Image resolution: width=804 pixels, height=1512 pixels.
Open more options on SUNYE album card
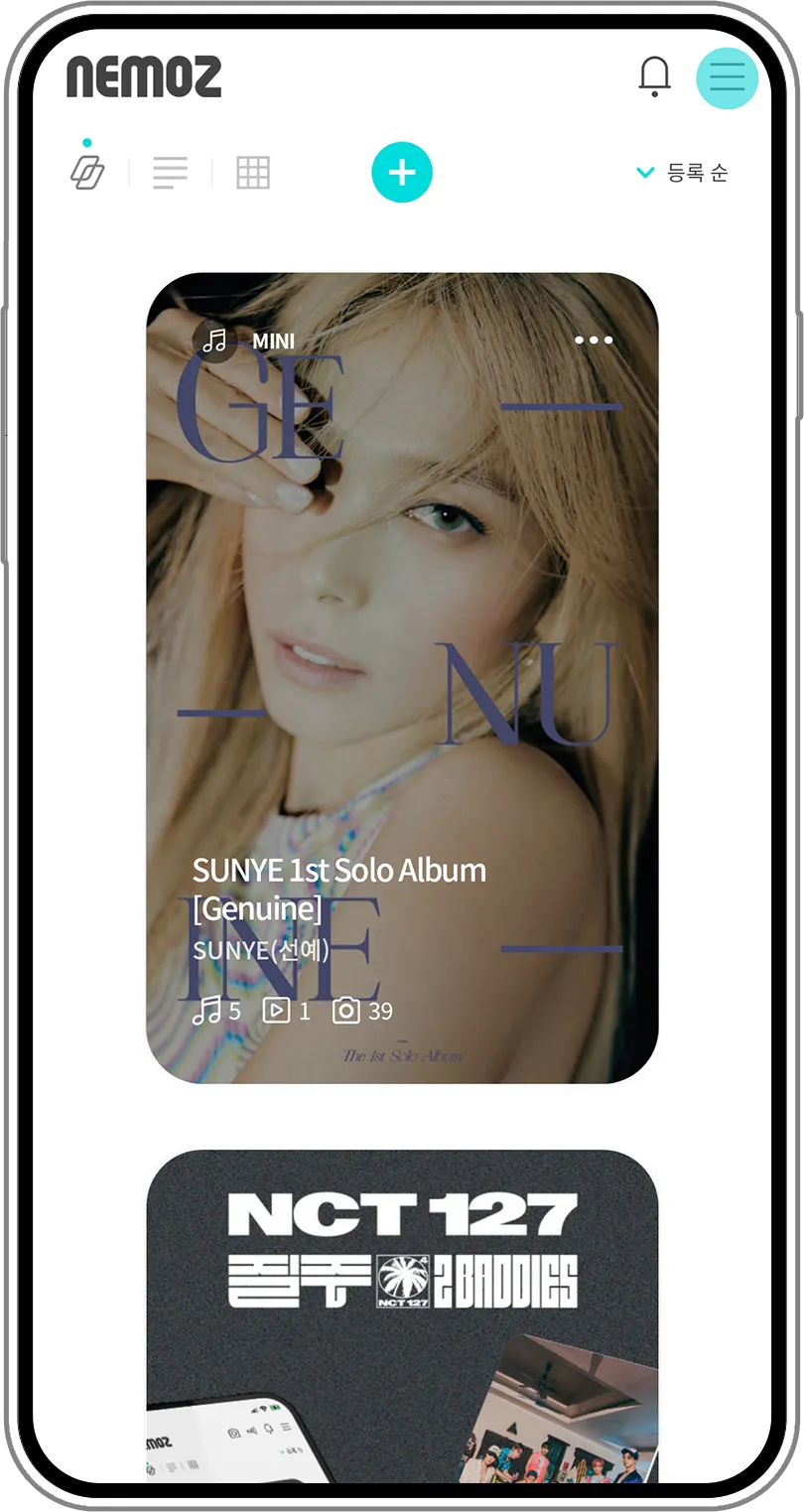click(x=594, y=341)
